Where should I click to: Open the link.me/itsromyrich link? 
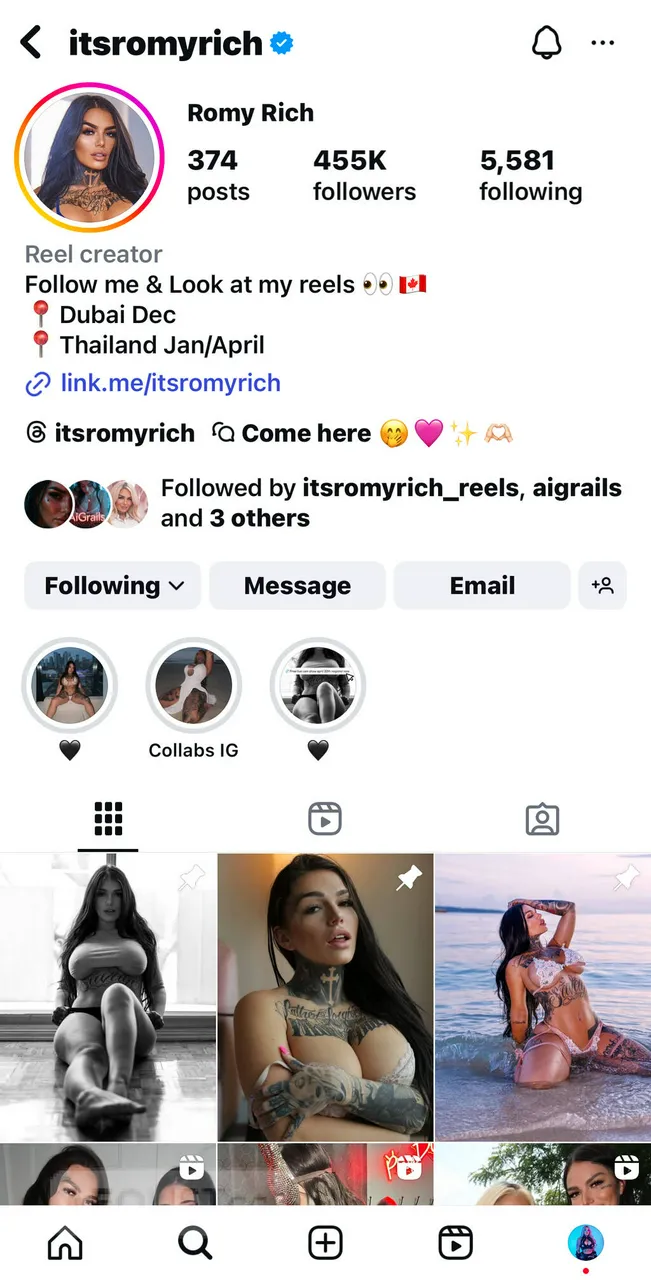(x=170, y=383)
